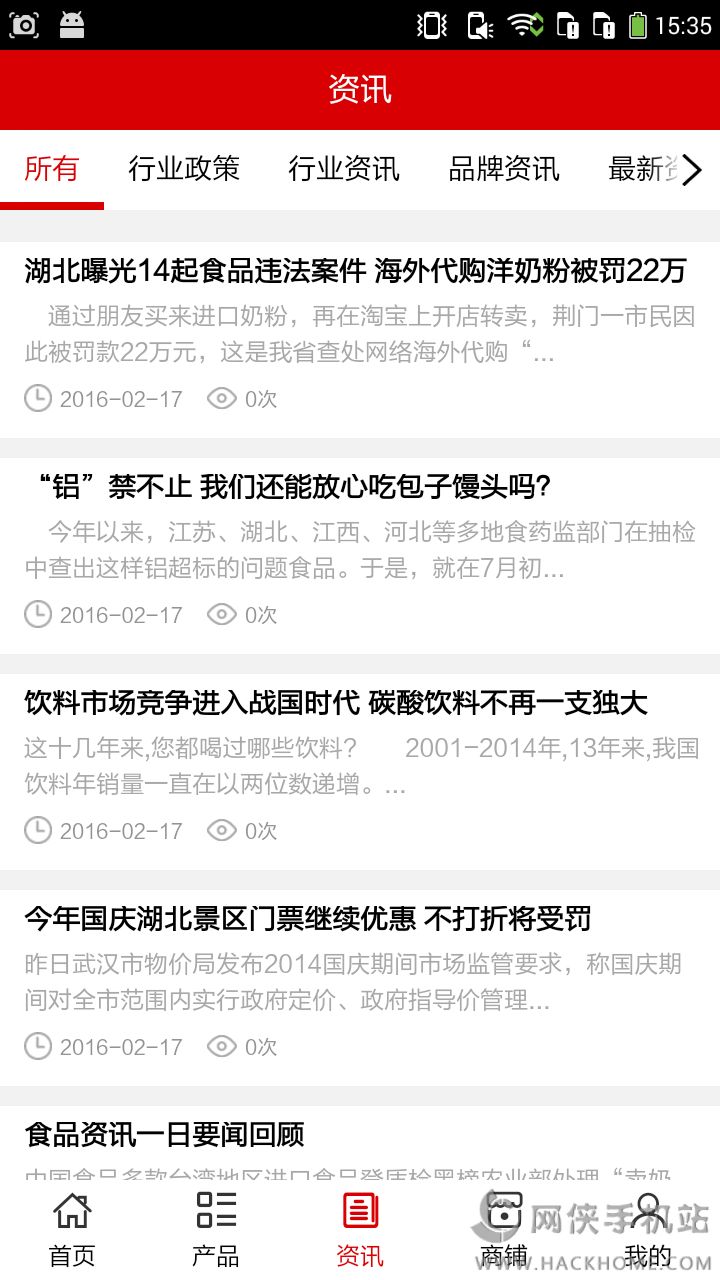Tap the right arrow to show more tabs
720x1280 pixels.
tap(692, 170)
